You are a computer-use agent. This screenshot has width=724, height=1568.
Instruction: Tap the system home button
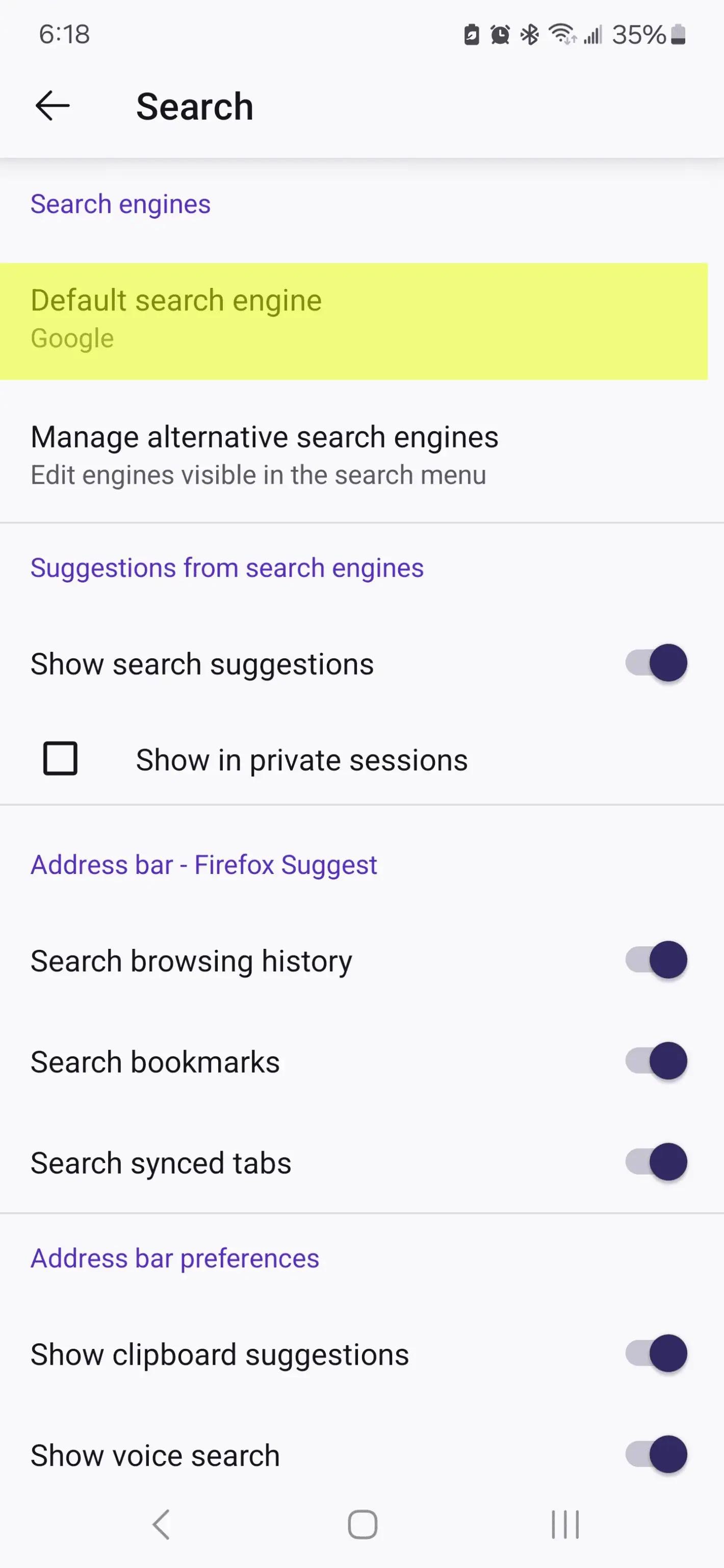363,1525
